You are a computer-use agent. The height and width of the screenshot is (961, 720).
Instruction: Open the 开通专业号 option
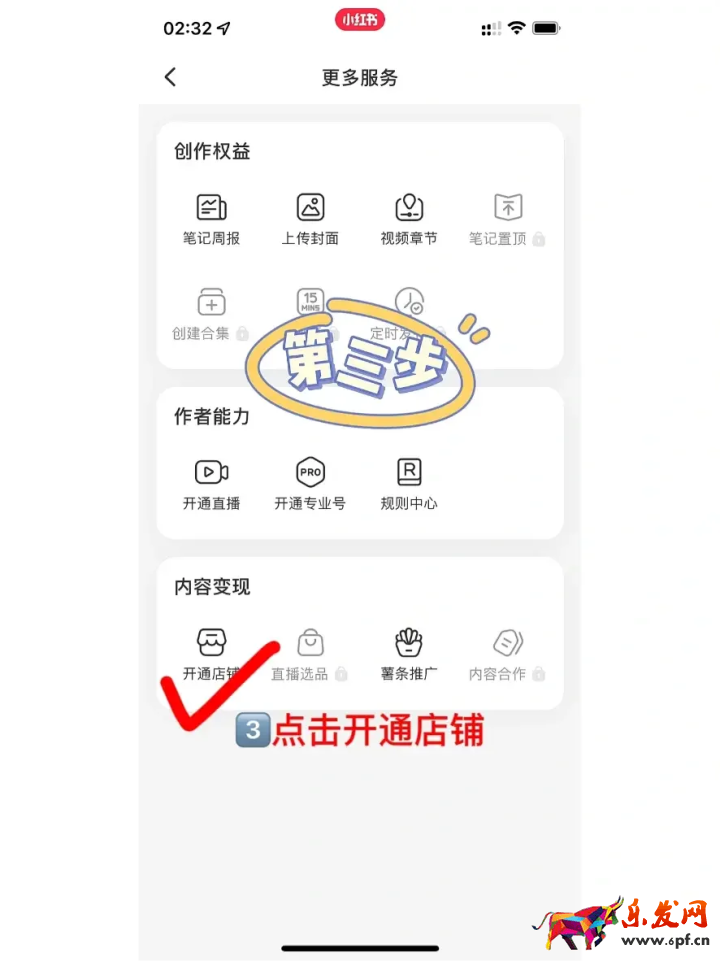[x=310, y=484]
